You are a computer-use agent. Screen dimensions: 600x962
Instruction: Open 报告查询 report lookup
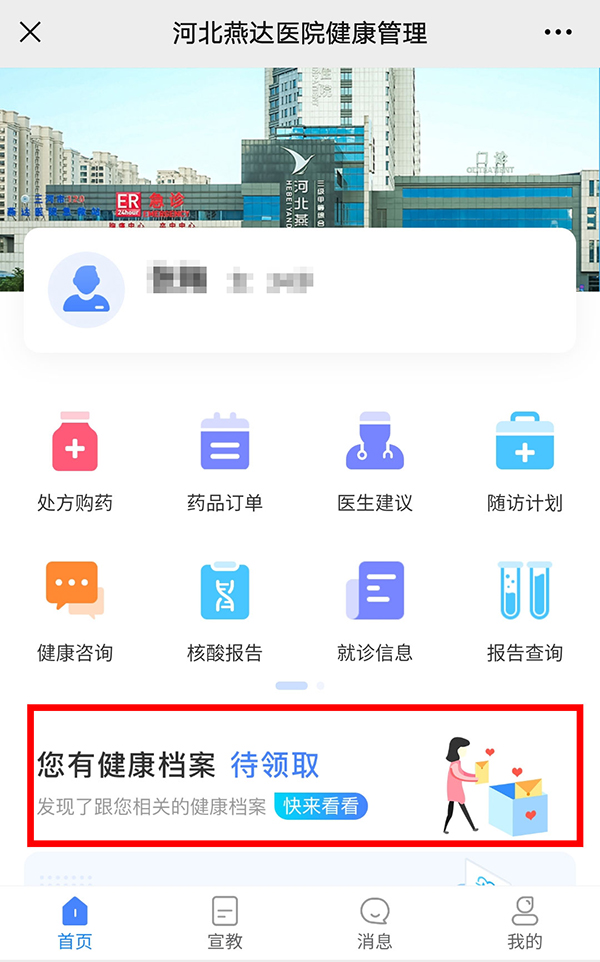(525, 611)
